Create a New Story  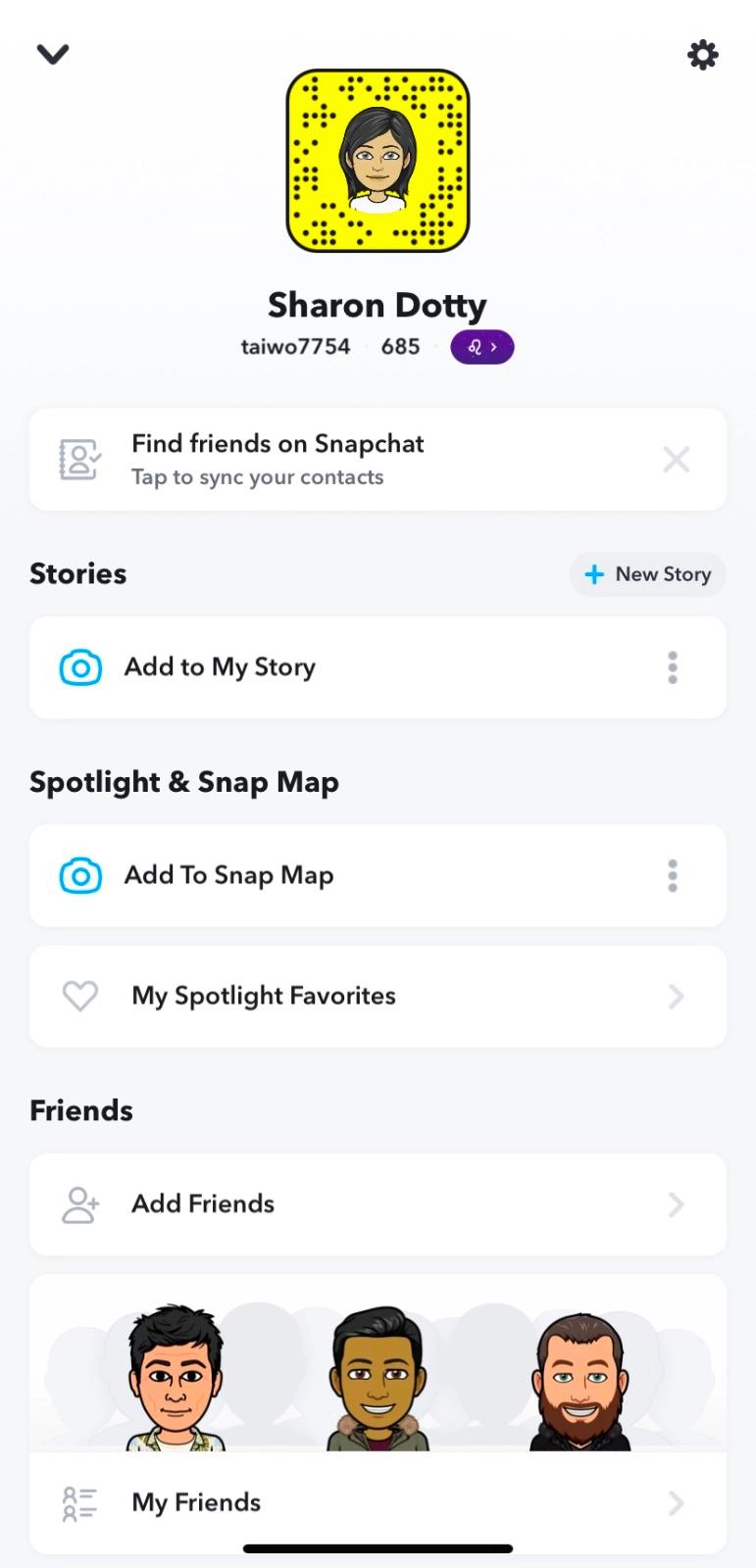[x=647, y=574]
